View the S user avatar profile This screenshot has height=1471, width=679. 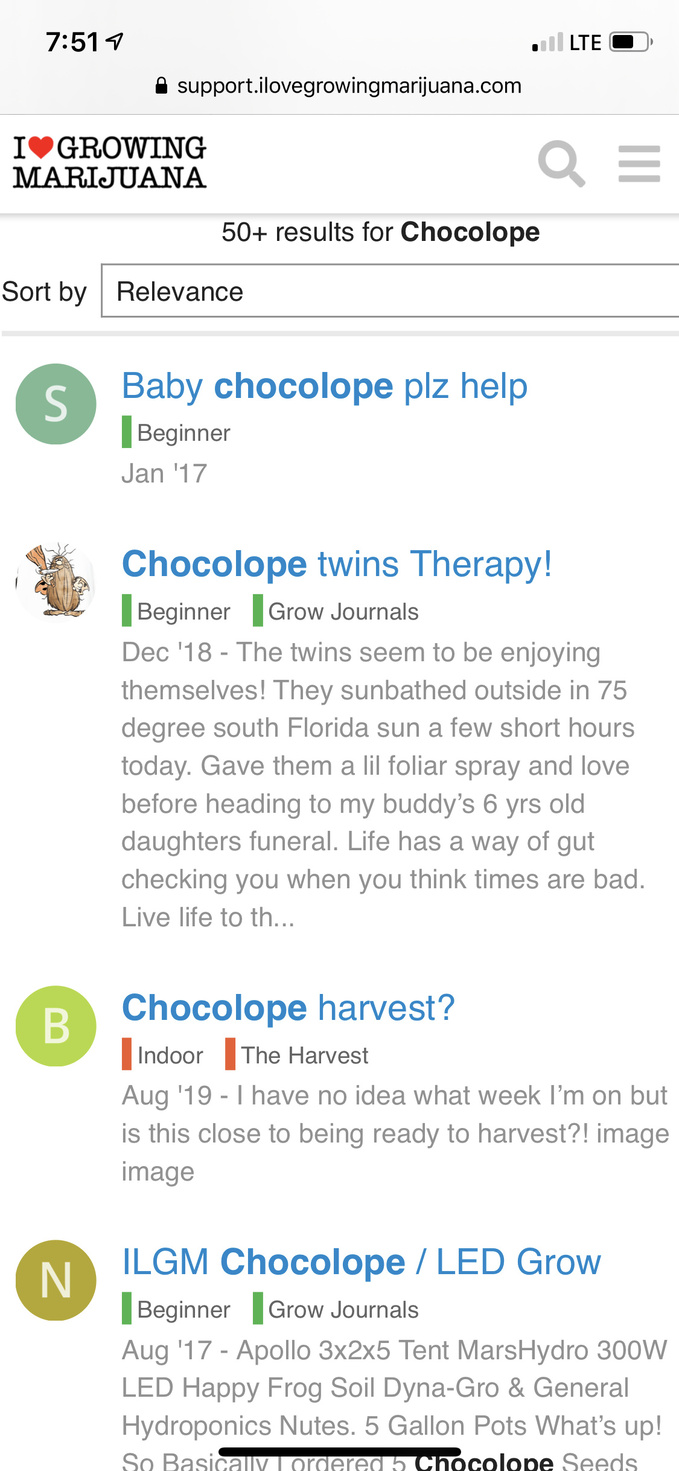[56, 404]
